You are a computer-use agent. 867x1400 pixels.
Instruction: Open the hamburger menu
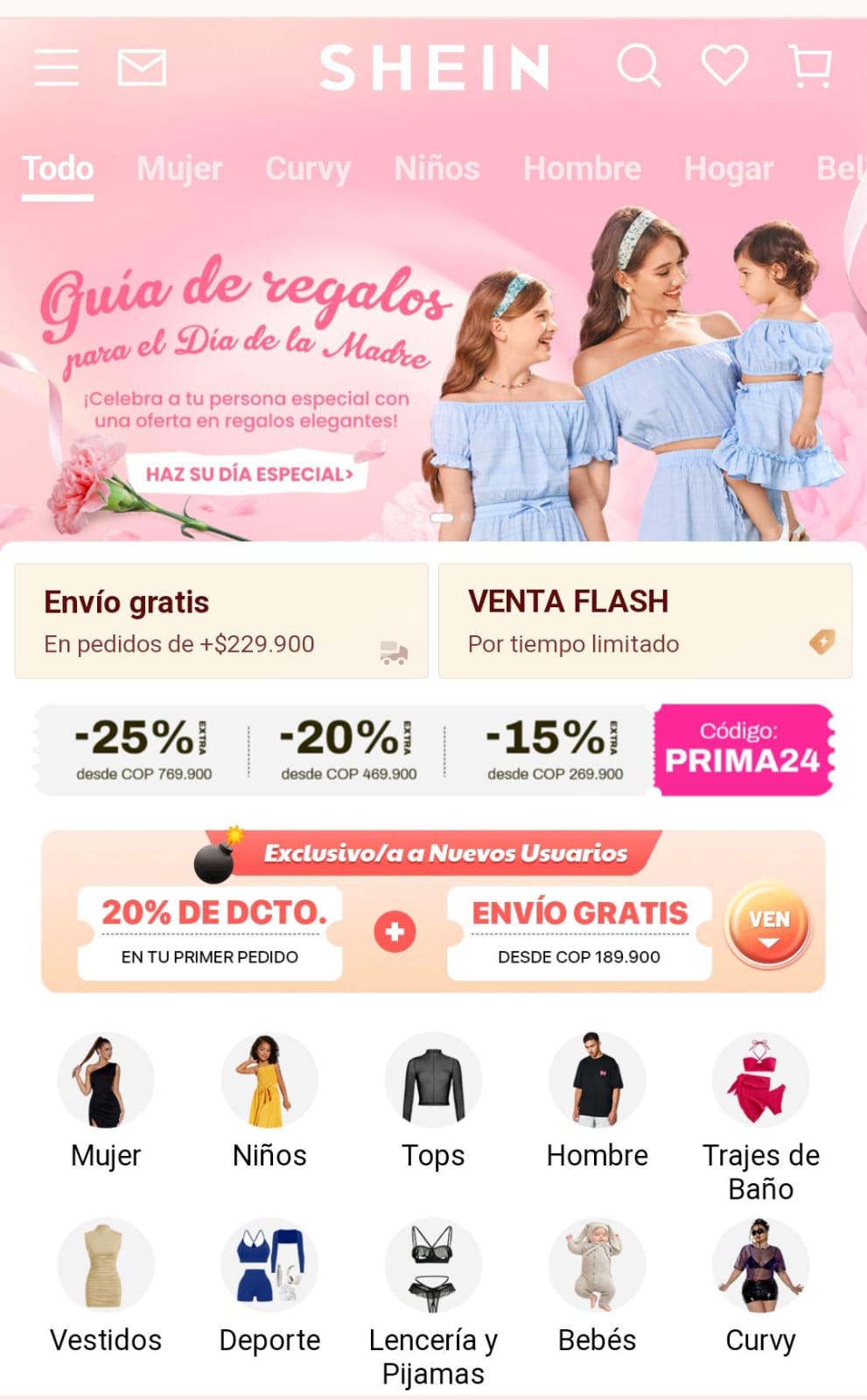57,67
